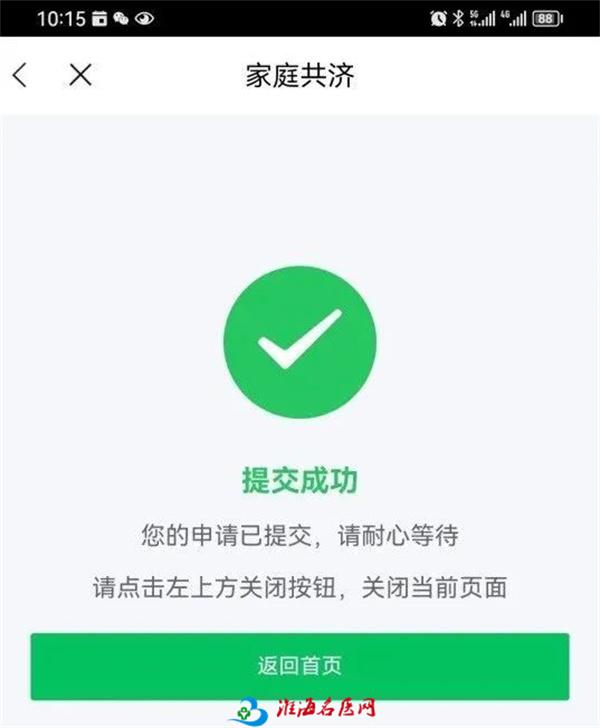600x728 pixels.
Task: Close the 家庭共济 page with X
Action: pyautogui.click(x=80, y=75)
